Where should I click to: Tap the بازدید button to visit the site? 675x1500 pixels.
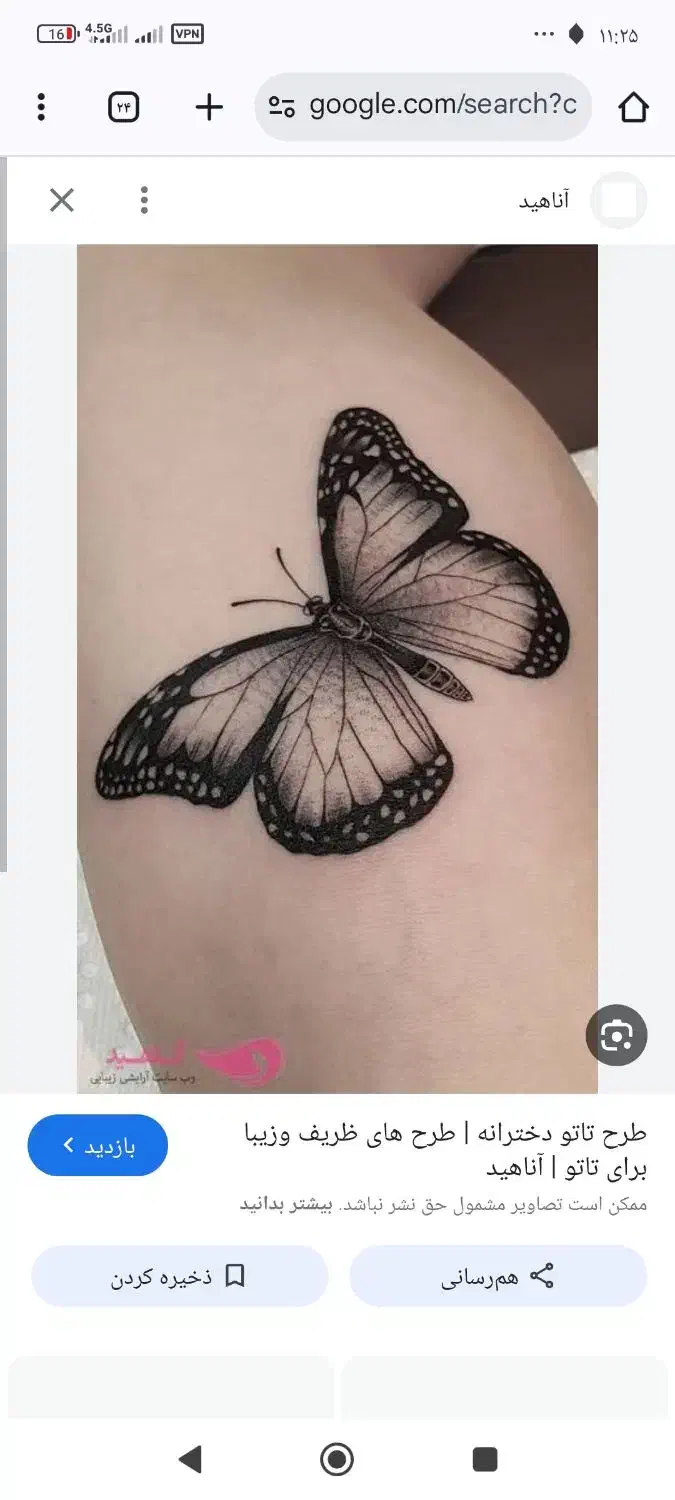pyautogui.click(x=98, y=1145)
